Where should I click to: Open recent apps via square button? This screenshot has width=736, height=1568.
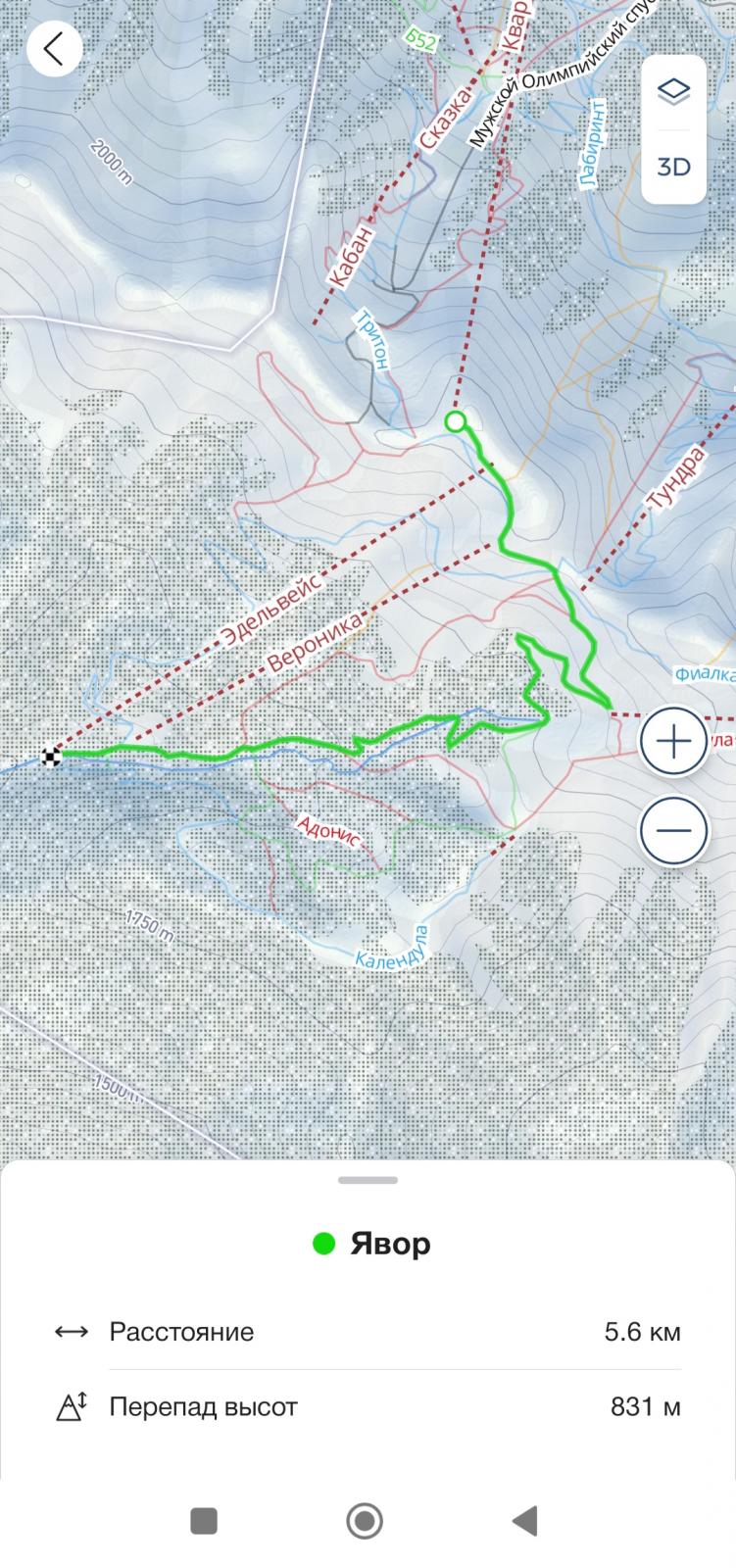204,1521
